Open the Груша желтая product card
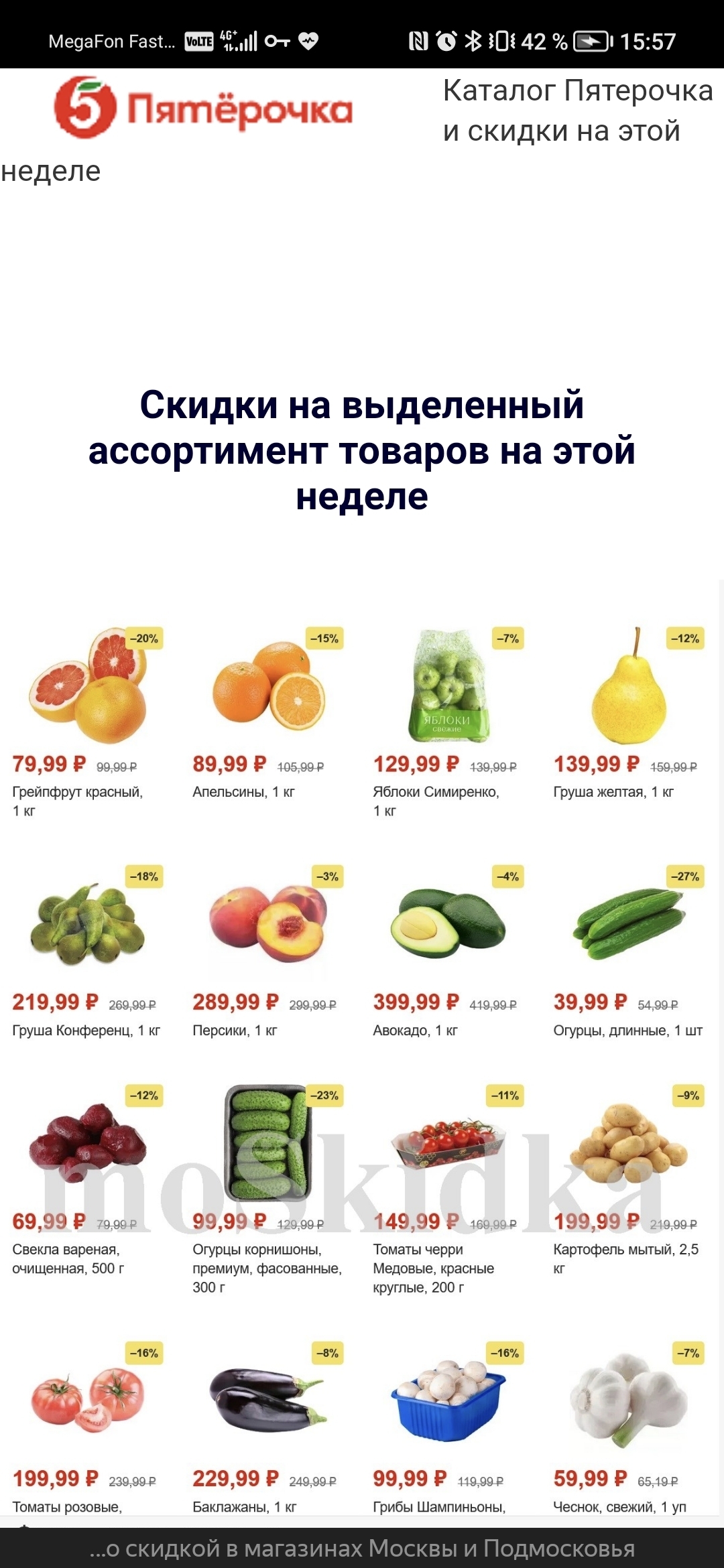The height and width of the screenshot is (1568, 724). click(629, 687)
